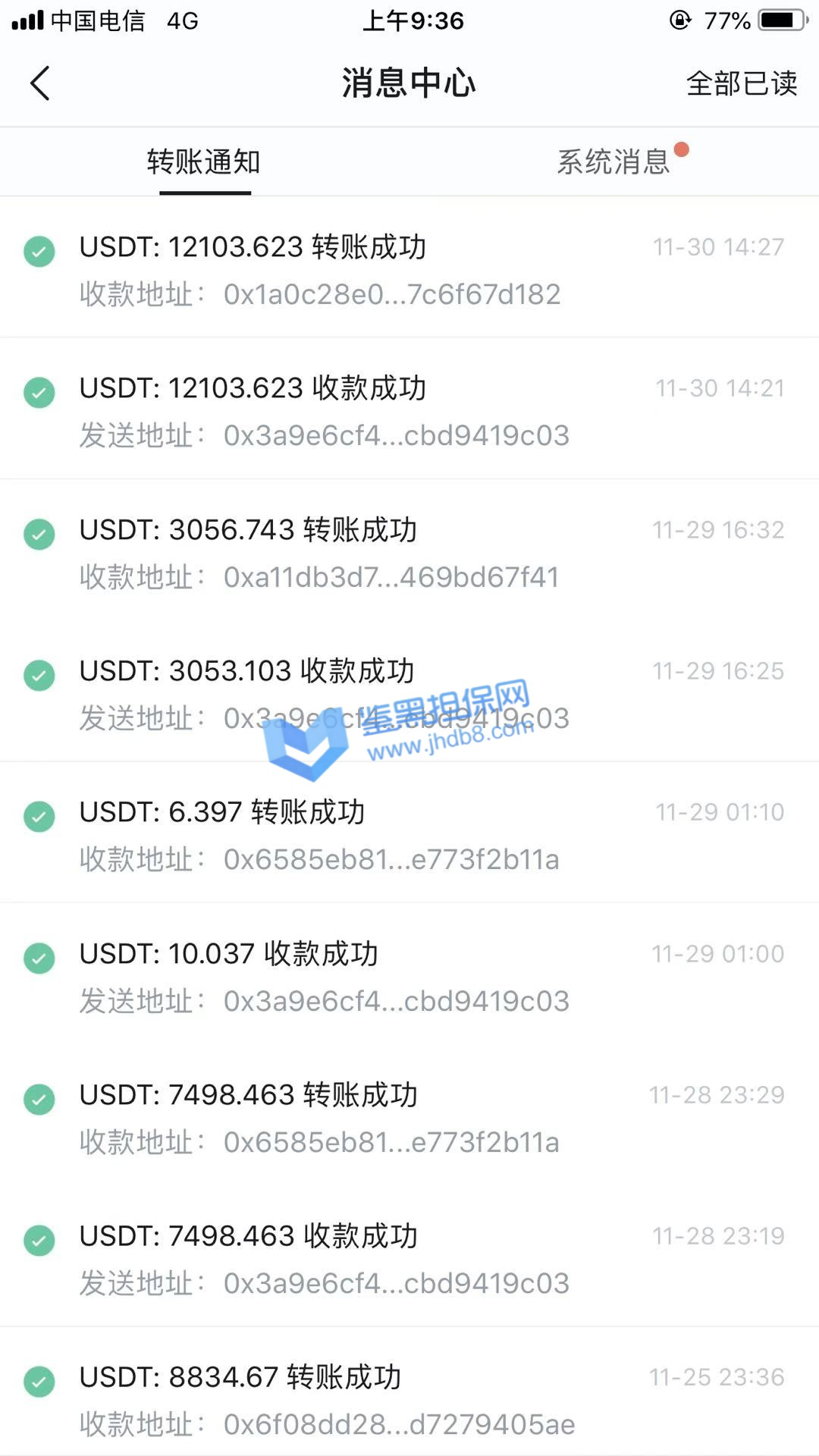Screen dimensions: 819x1456
Task: Go back from the 消息中心 page
Action: [40, 83]
